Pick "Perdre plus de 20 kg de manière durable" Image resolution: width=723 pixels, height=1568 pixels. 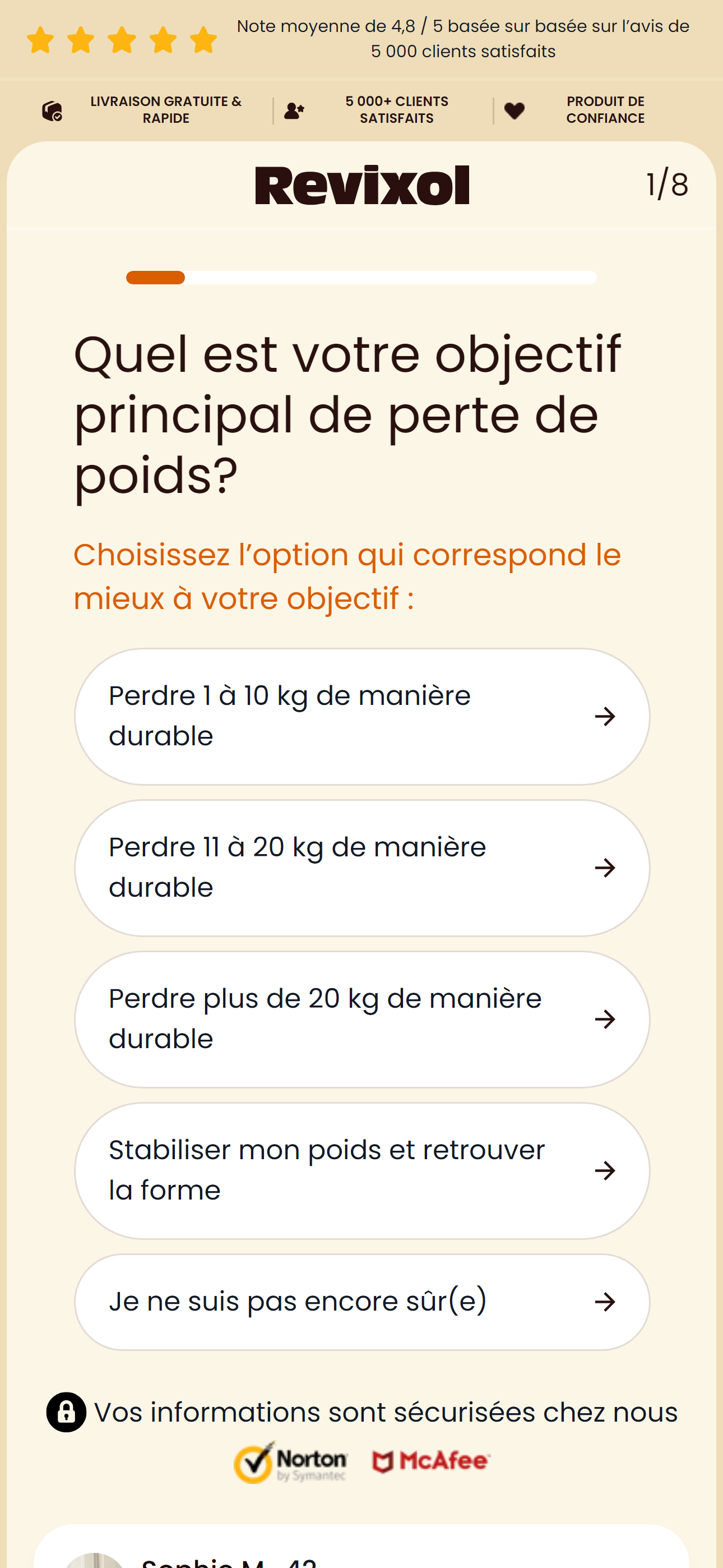coord(361,1019)
